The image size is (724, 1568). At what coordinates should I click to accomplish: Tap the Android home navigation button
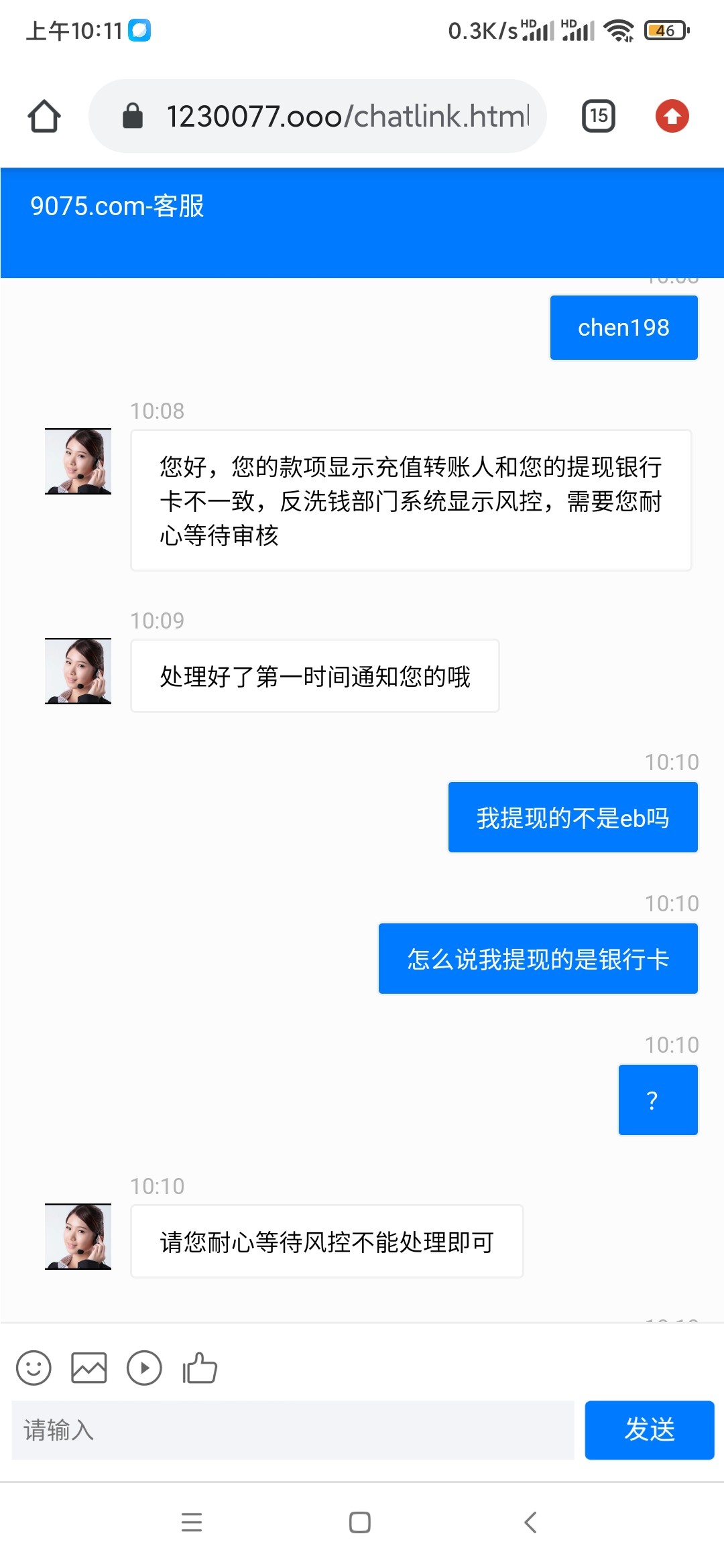point(360,1524)
